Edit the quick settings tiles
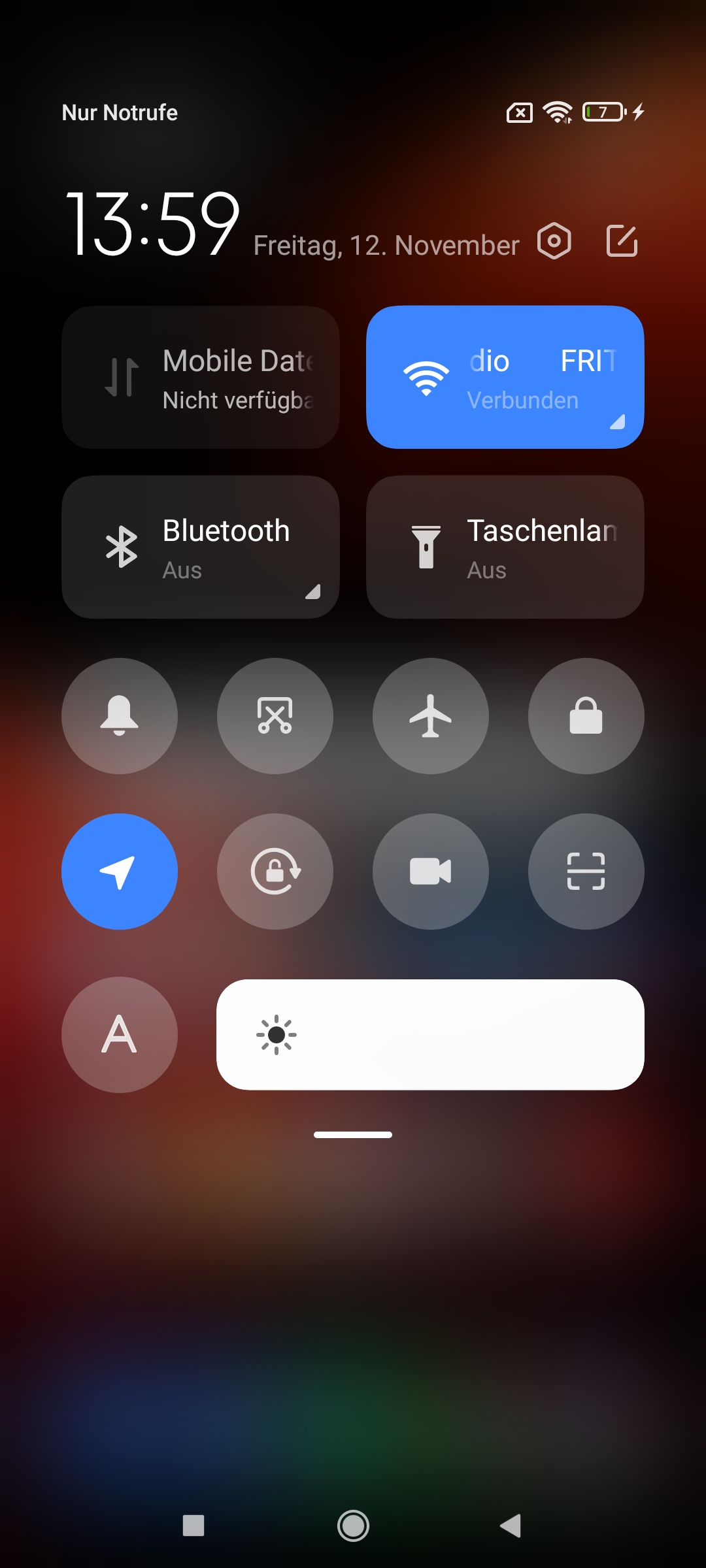The width and height of the screenshot is (706, 1568). (x=622, y=241)
